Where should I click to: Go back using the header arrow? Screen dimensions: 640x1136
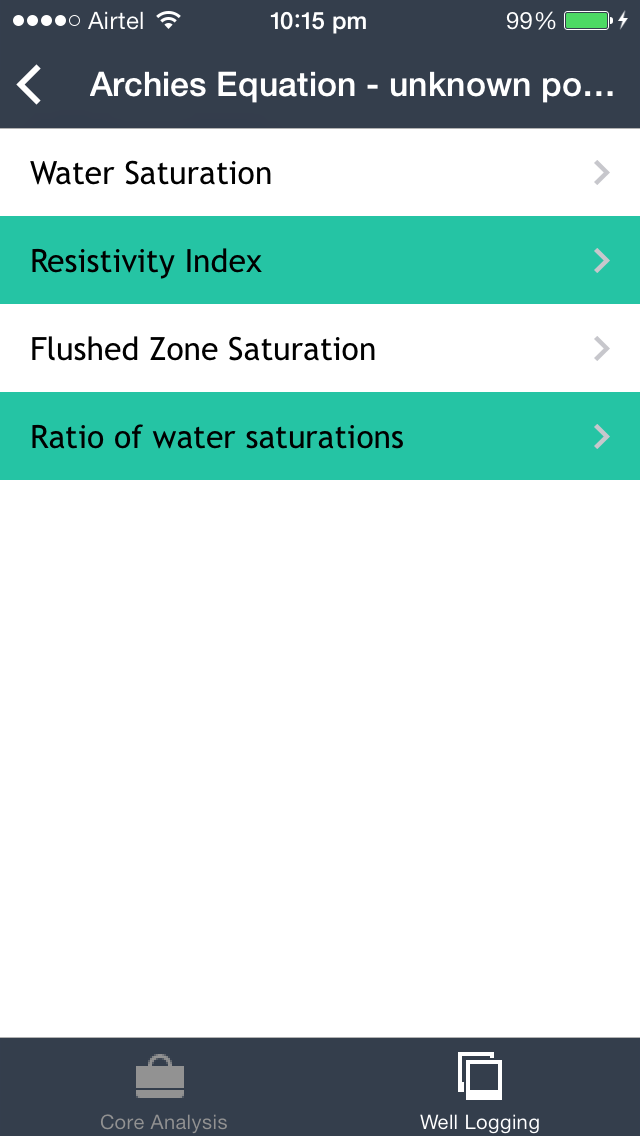pyautogui.click(x=30, y=85)
